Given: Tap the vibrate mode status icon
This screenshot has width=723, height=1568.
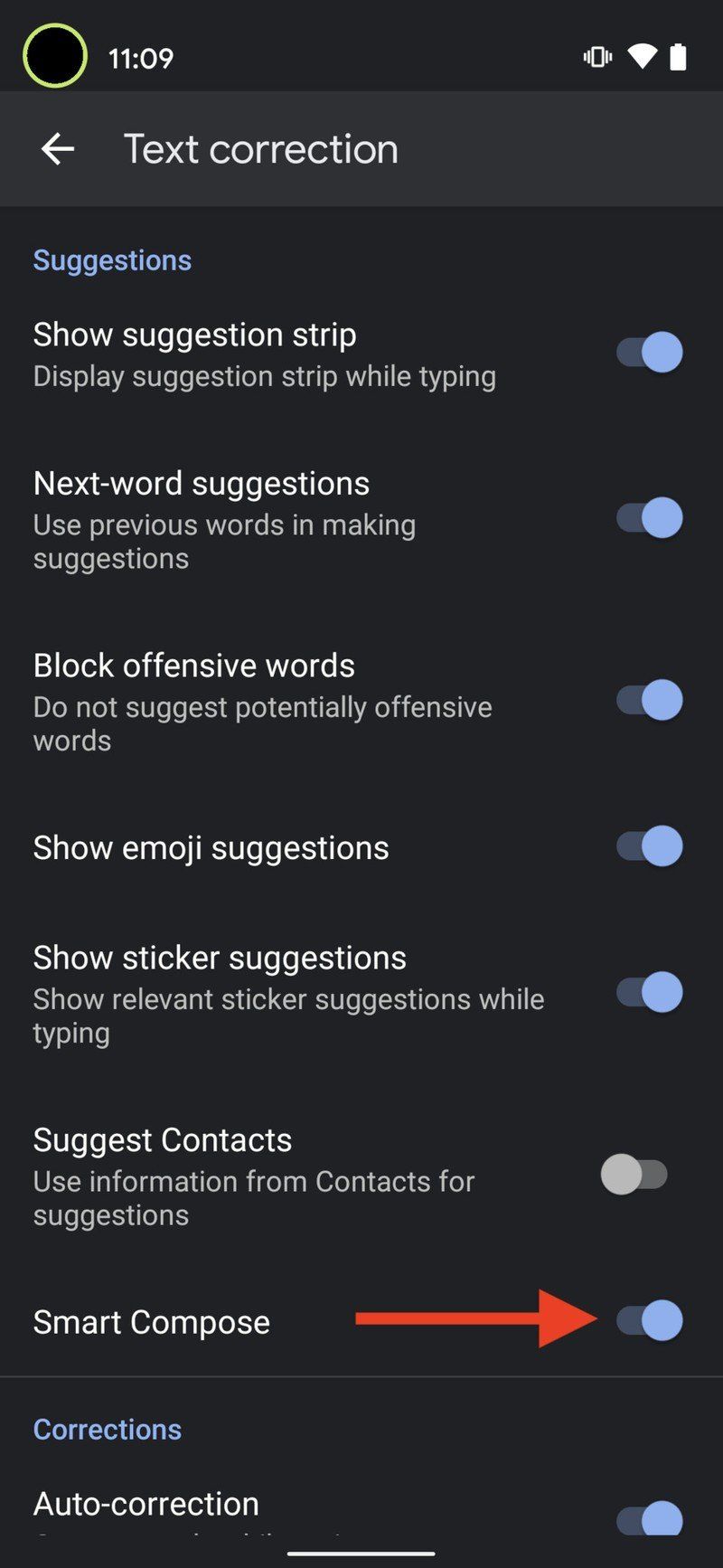Looking at the screenshot, I should pyautogui.click(x=597, y=56).
